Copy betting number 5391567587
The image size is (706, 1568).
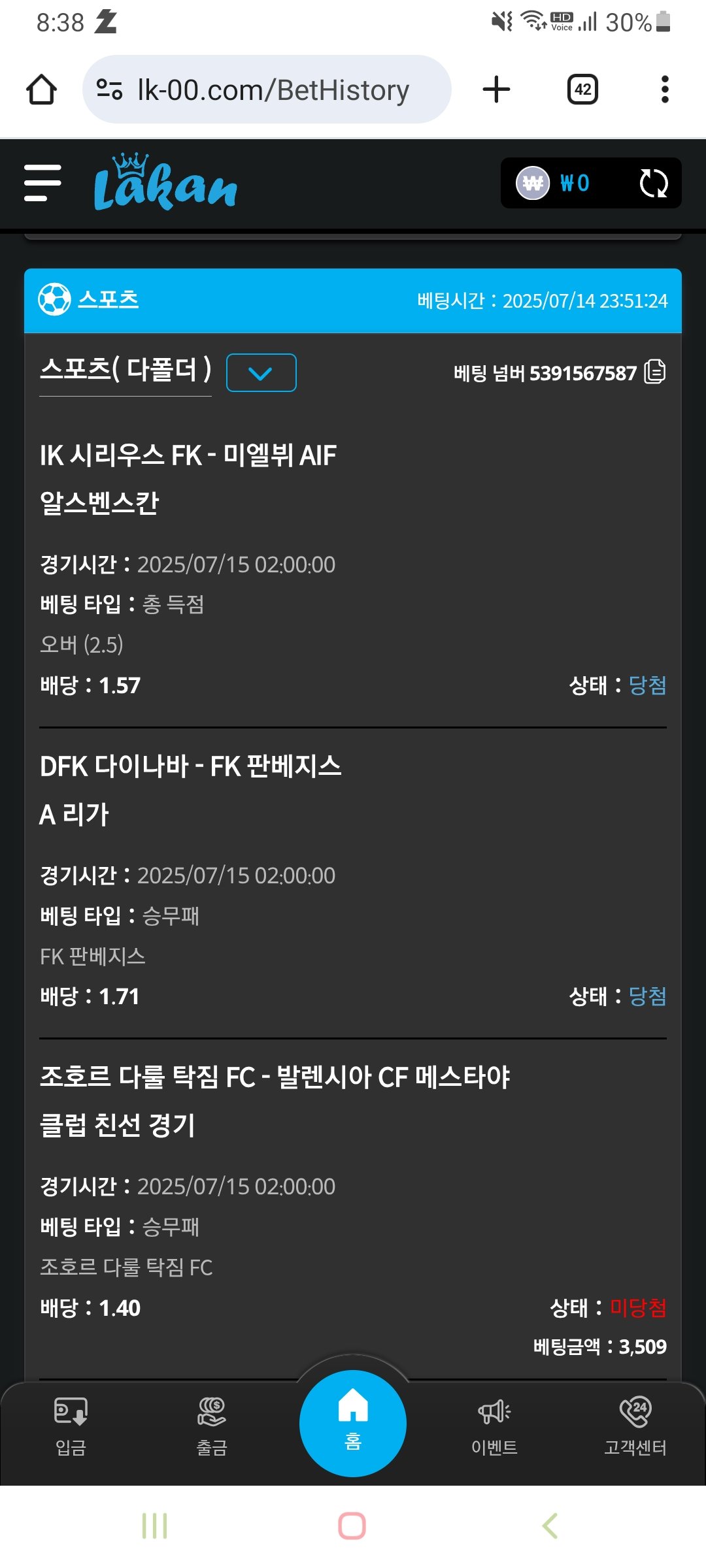tap(655, 372)
